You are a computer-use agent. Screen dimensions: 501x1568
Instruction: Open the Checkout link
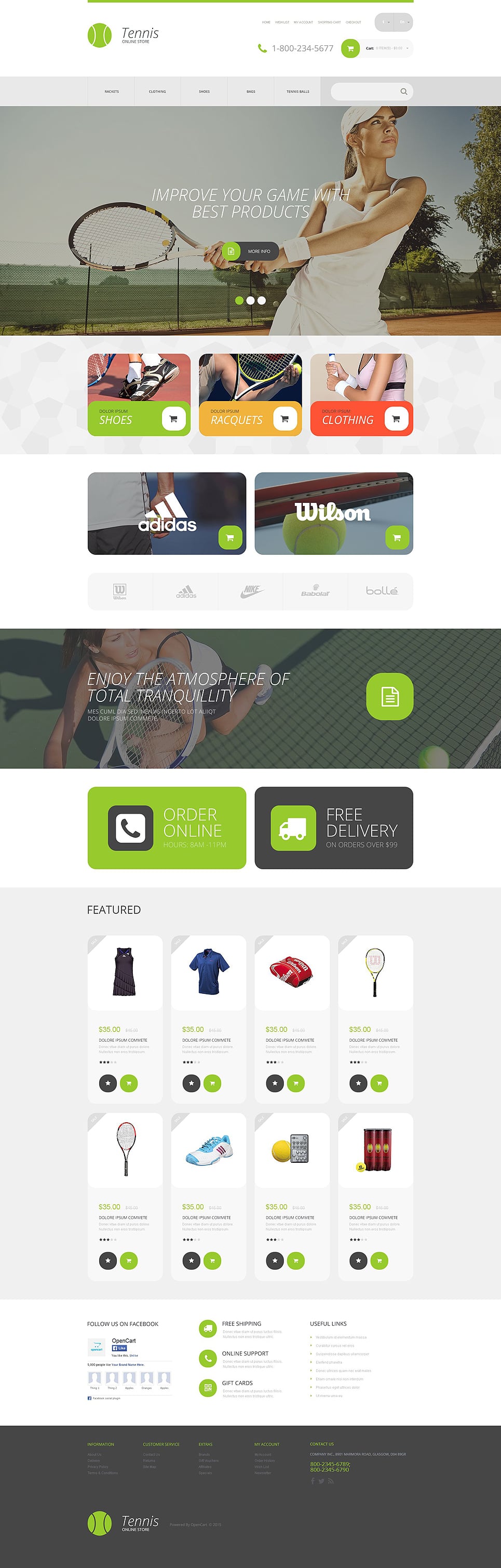353,22
